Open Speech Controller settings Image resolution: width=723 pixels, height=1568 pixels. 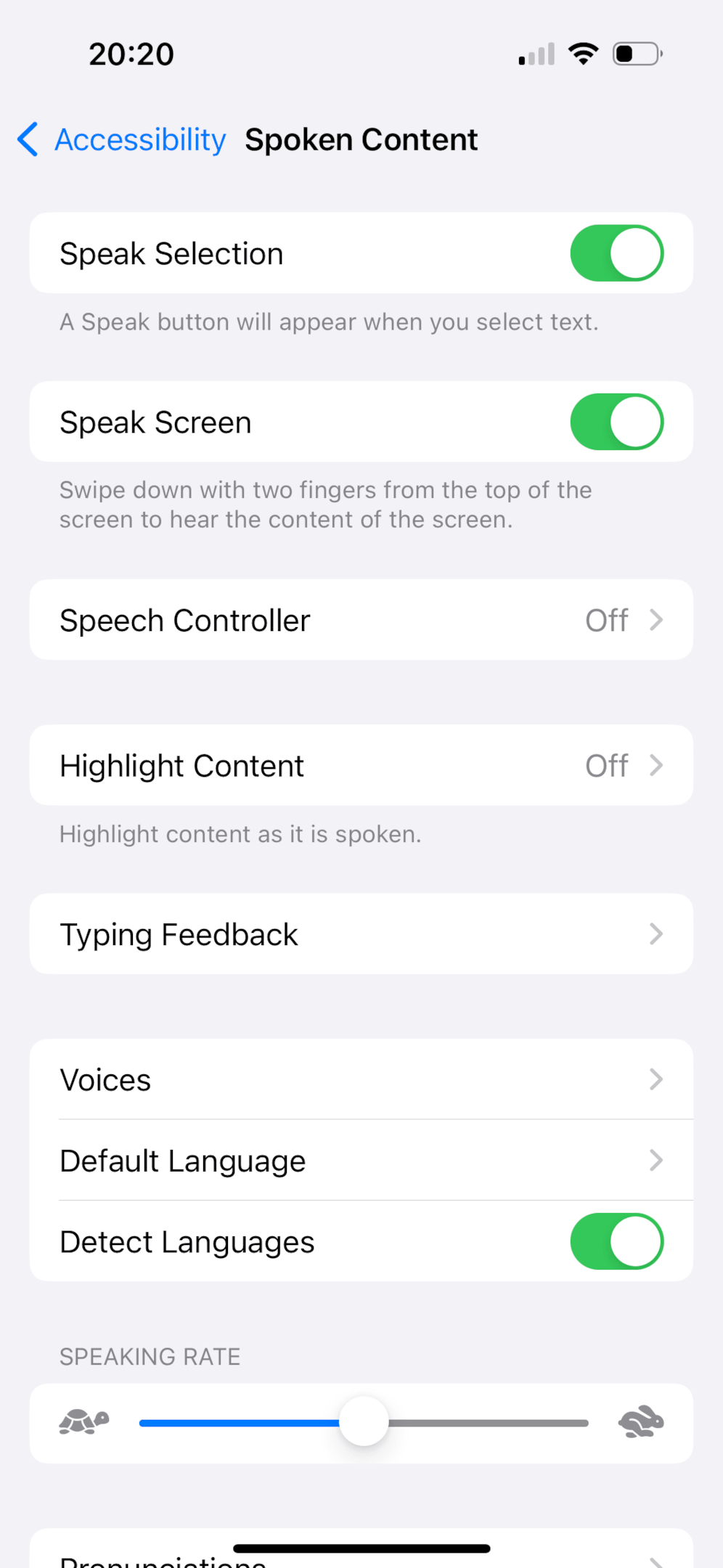click(x=361, y=619)
